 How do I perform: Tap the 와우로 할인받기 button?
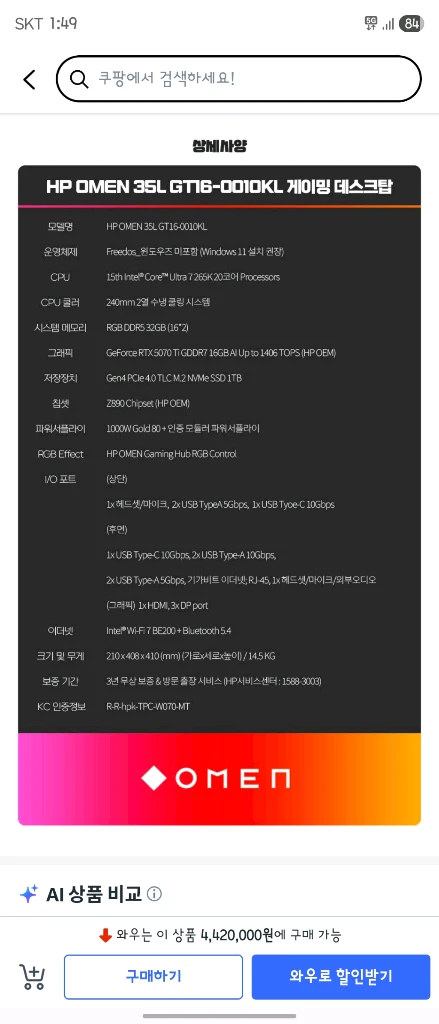[x=341, y=976]
